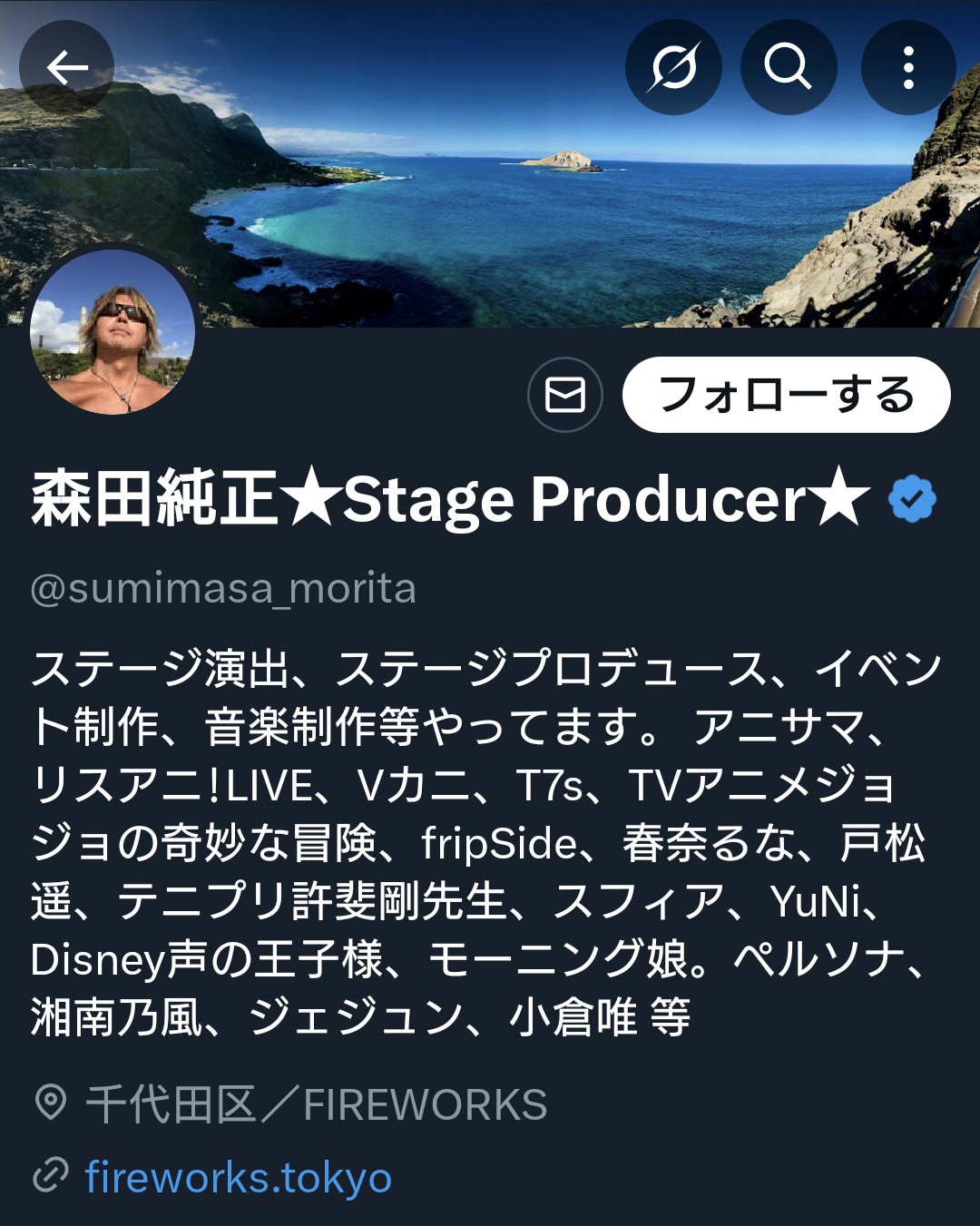980x1226 pixels.
Task: View the round profile photo
Action: [113, 332]
